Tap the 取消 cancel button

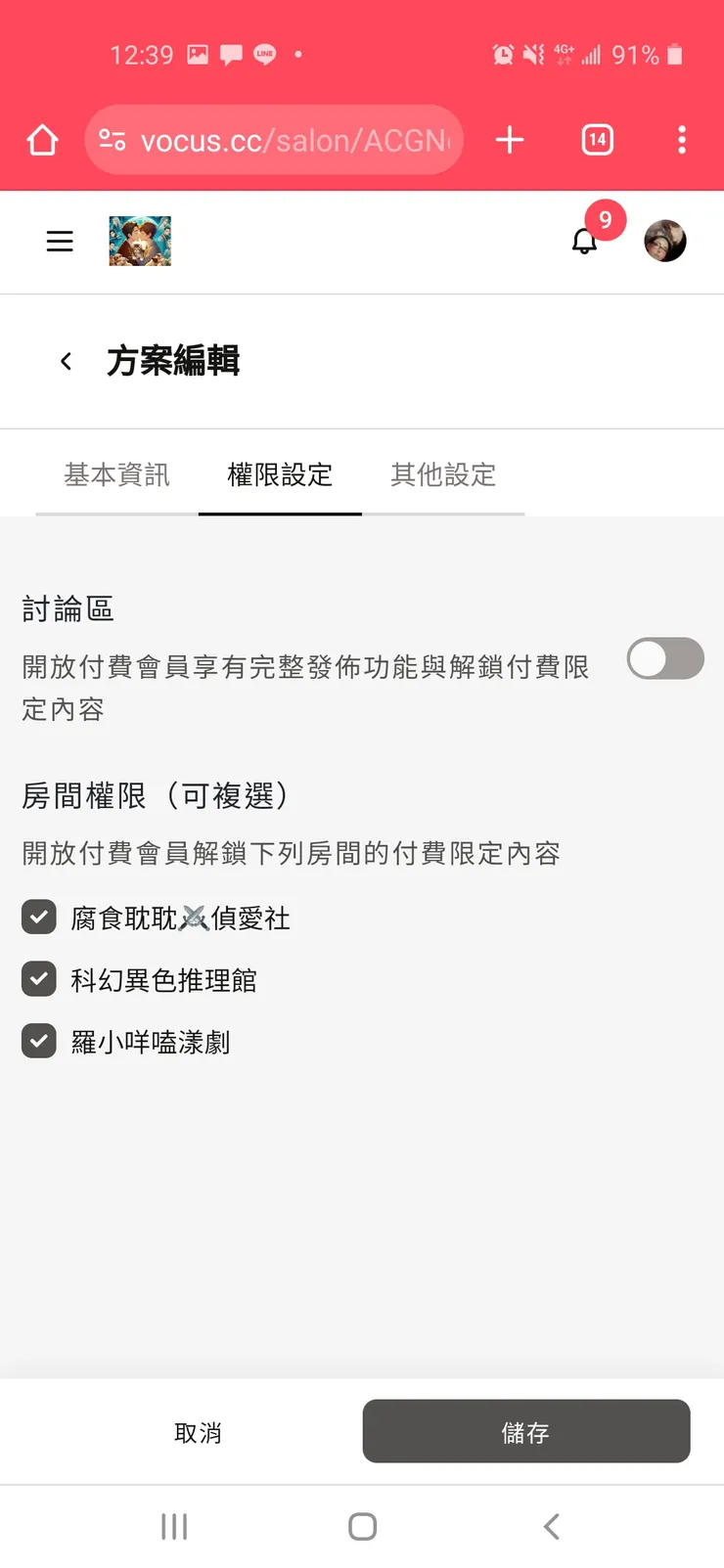(x=199, y=1431)
